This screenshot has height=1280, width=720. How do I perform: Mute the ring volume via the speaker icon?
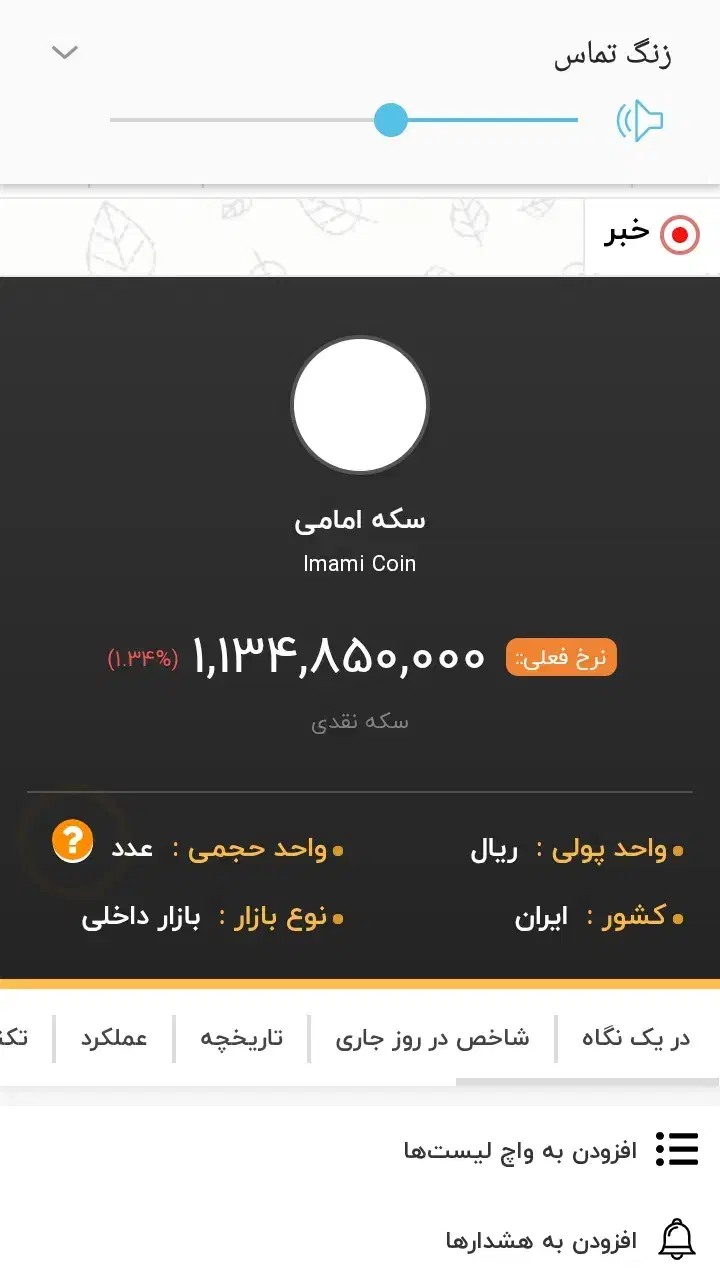(x=640, y=121)
